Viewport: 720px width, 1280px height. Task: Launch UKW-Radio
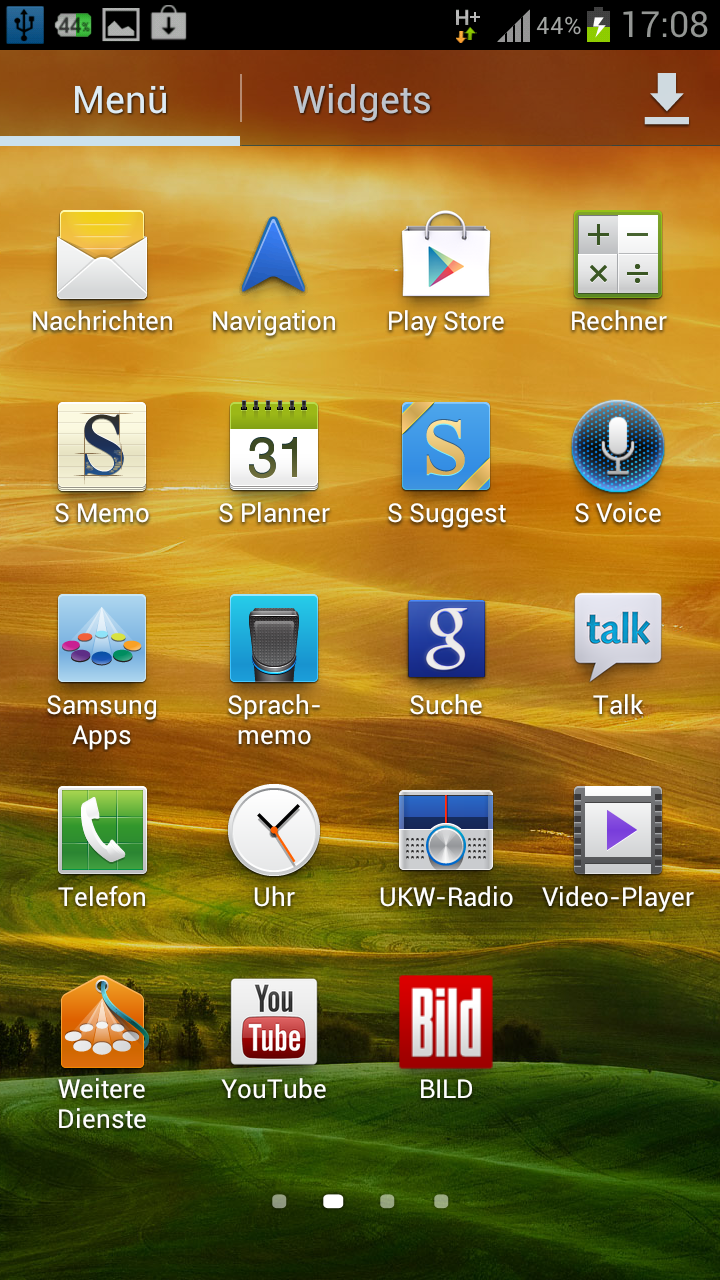pos(446,832)
